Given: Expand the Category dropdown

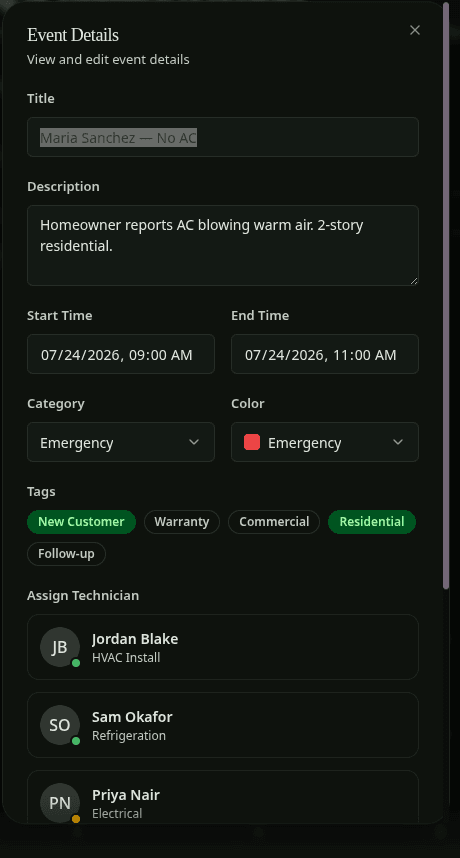Looking at the screenshot, I should click(x=121, y=442).
